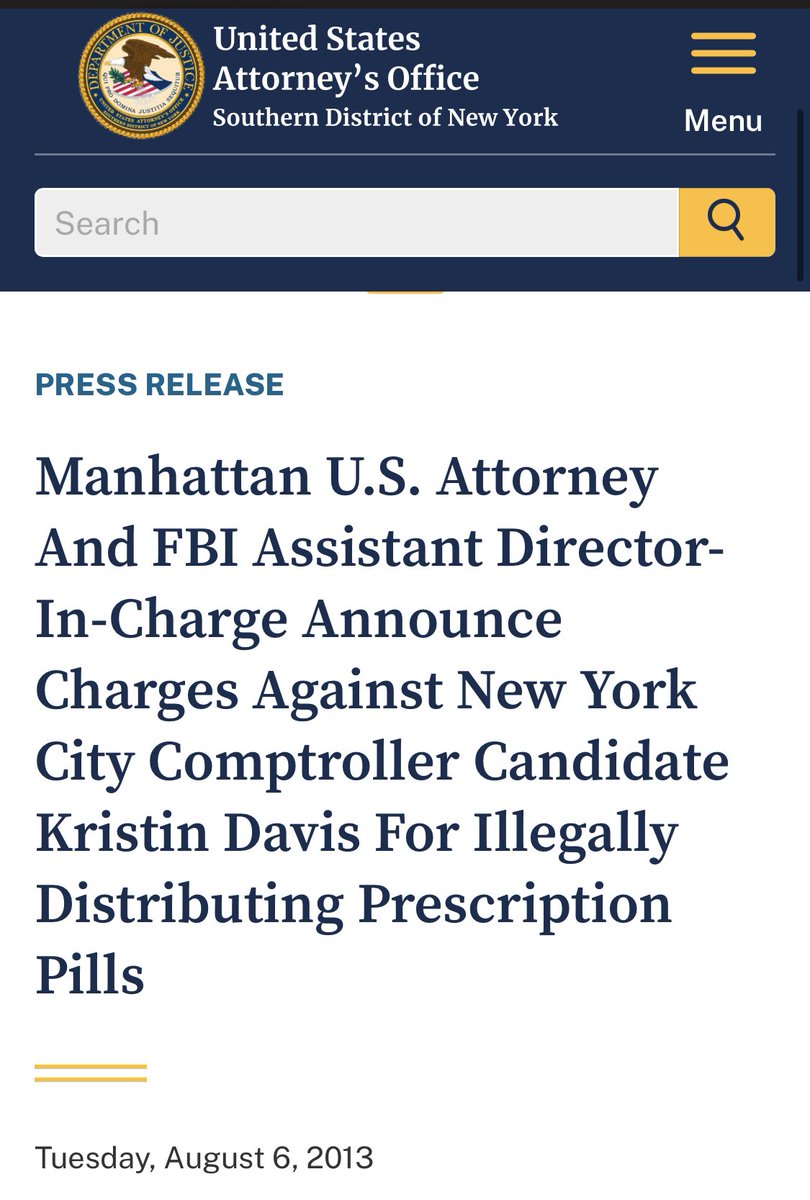Viewport: 810px width, 1200px height.
Task: Open the Menu hamburger button
Action: (723, 82)
